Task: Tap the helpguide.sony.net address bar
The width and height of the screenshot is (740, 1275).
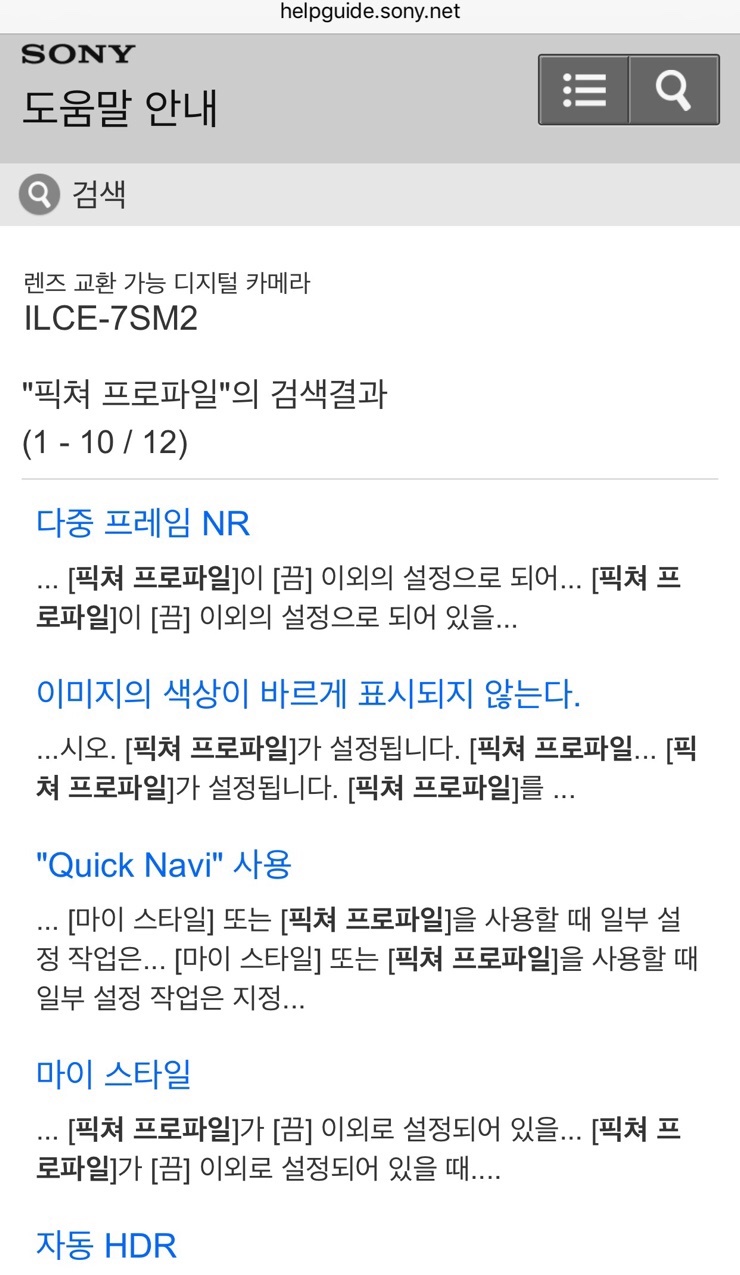Action: (370, 12)
